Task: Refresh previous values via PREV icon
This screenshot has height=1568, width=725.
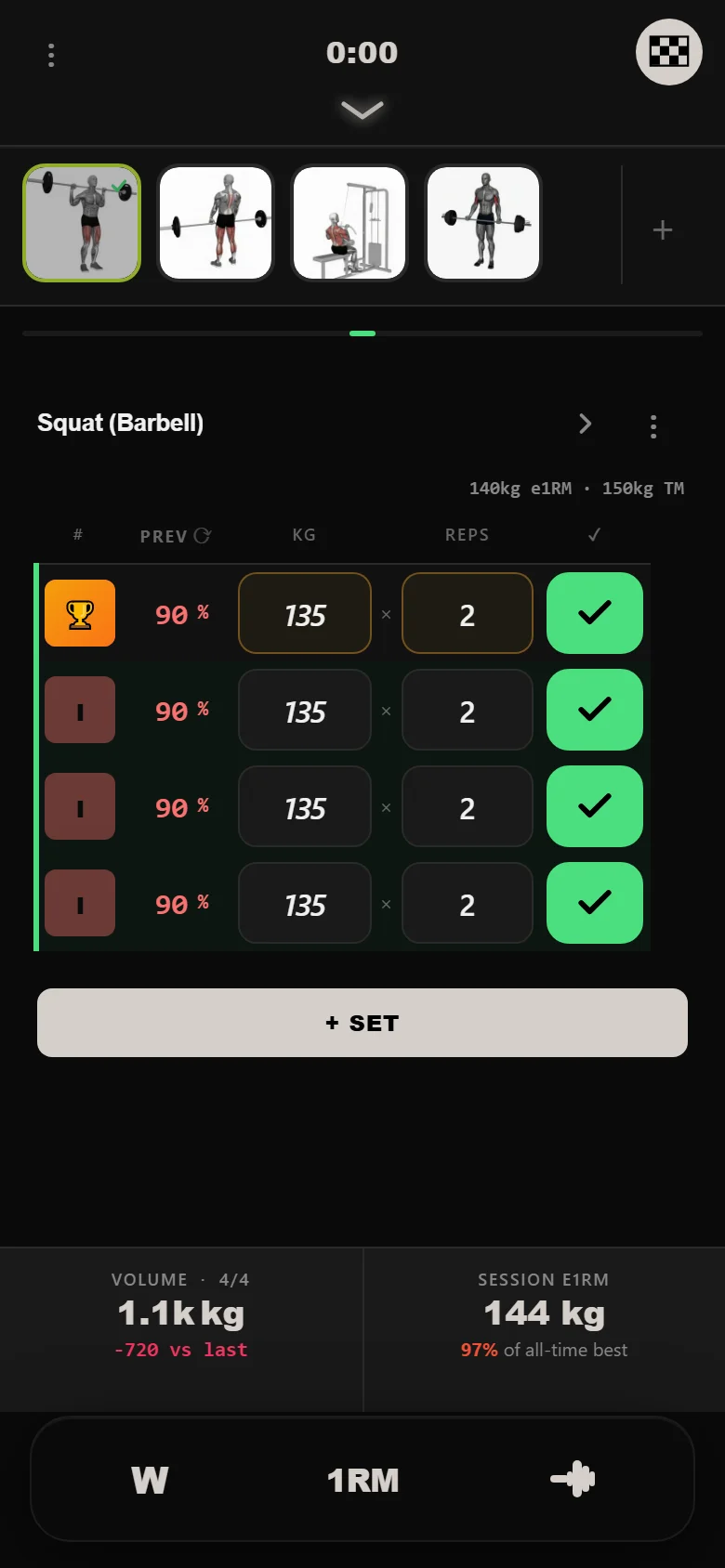Action: pos(203,535)
